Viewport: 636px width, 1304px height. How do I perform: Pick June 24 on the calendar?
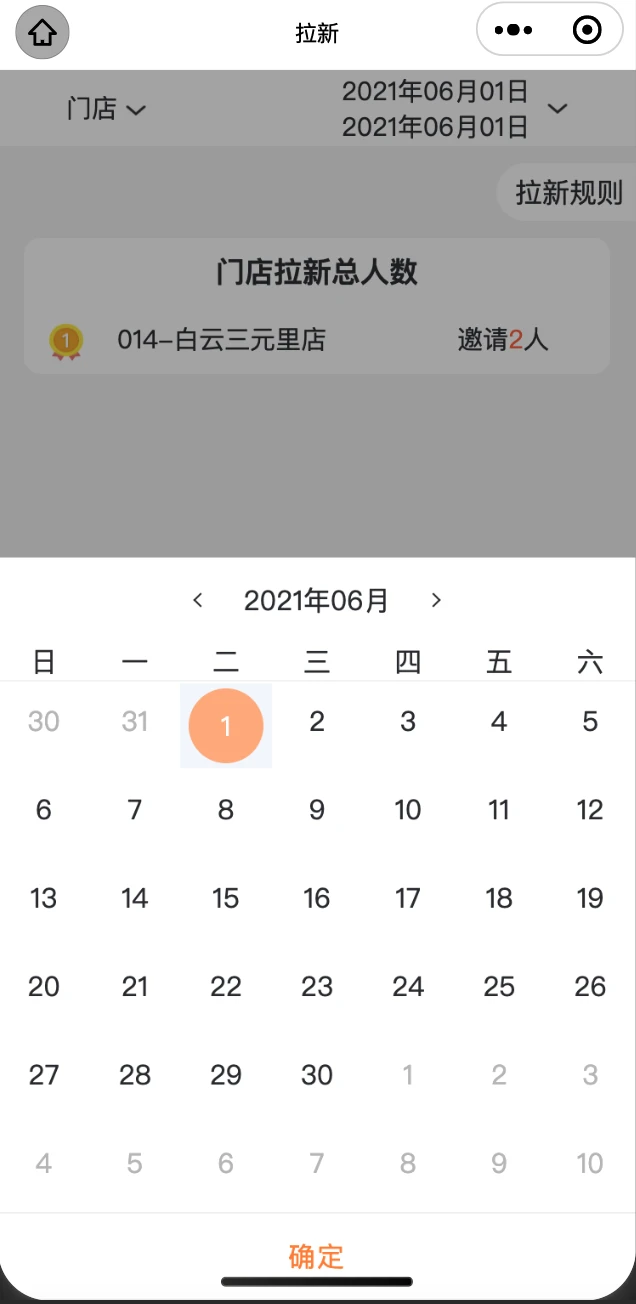tap(408, 987)
